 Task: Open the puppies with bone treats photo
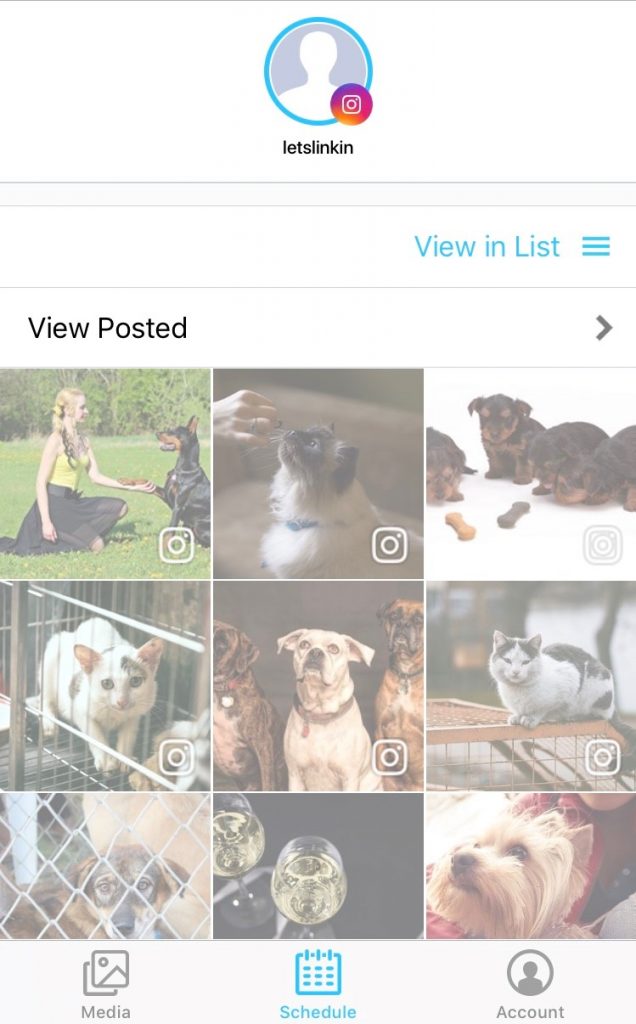(x=531, y=473)
